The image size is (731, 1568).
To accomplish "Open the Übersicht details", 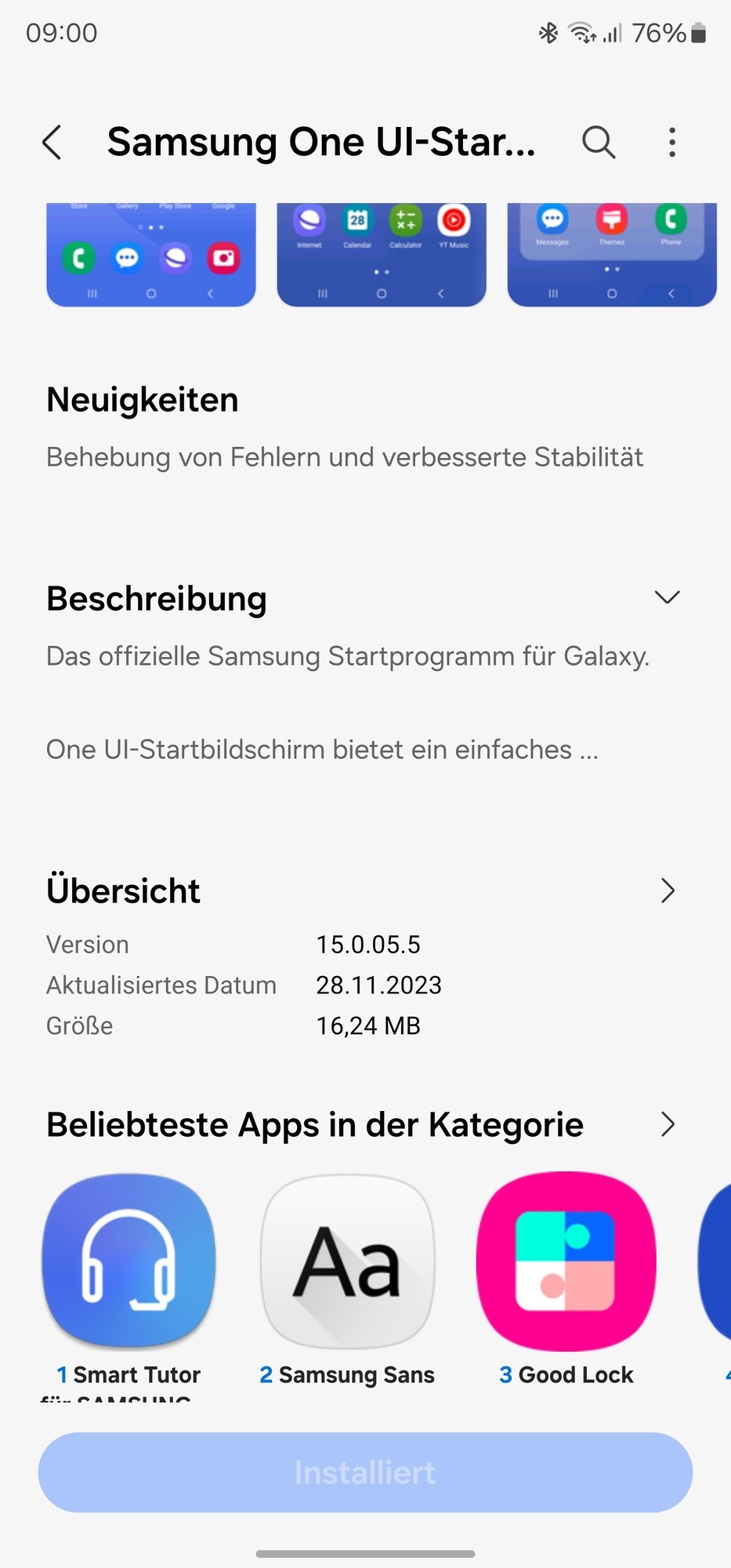I will pos(667,891).
